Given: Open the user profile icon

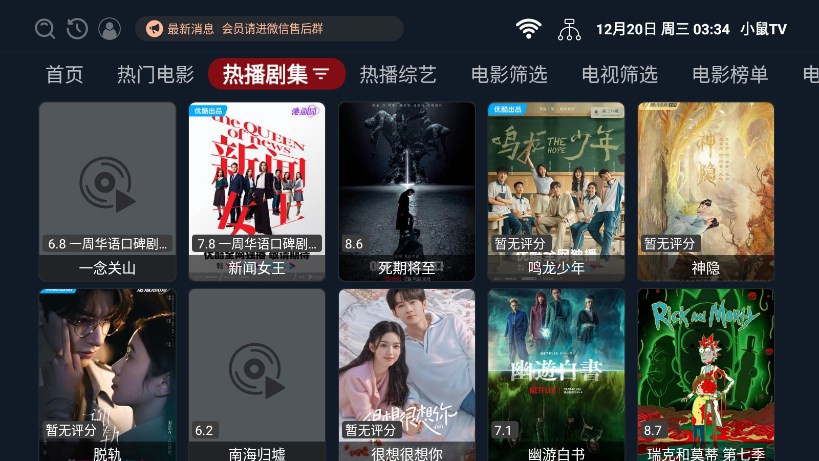Looking at the screenshot, I should (x=110, y=29).
